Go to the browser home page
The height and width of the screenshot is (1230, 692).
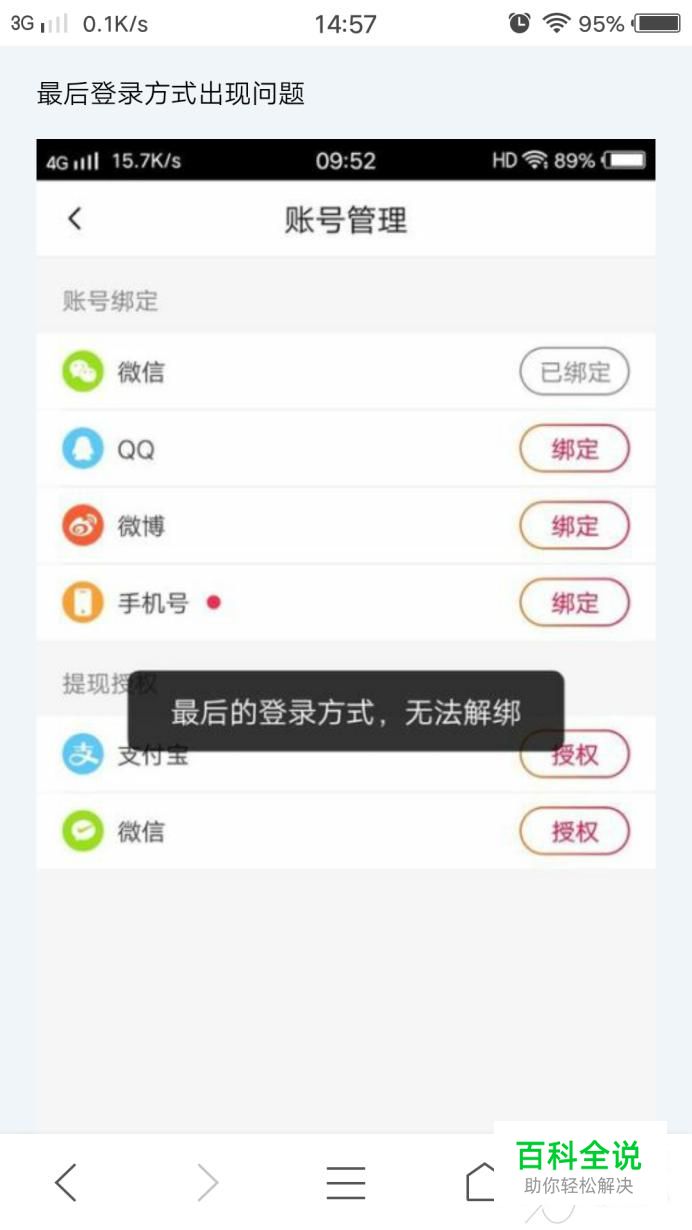pyautogui.click(x=481, y=1182)
